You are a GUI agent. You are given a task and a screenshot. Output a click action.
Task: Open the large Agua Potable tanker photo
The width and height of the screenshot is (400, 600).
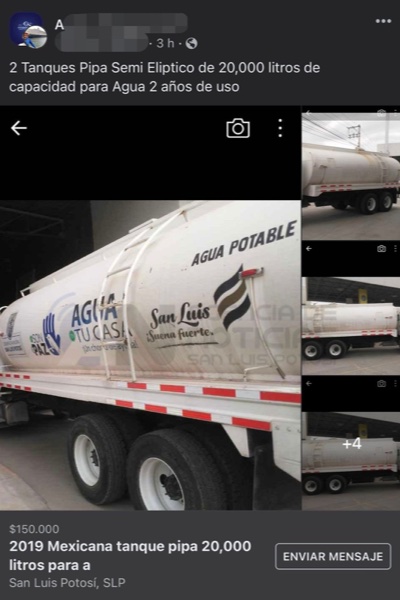point(150,308)
